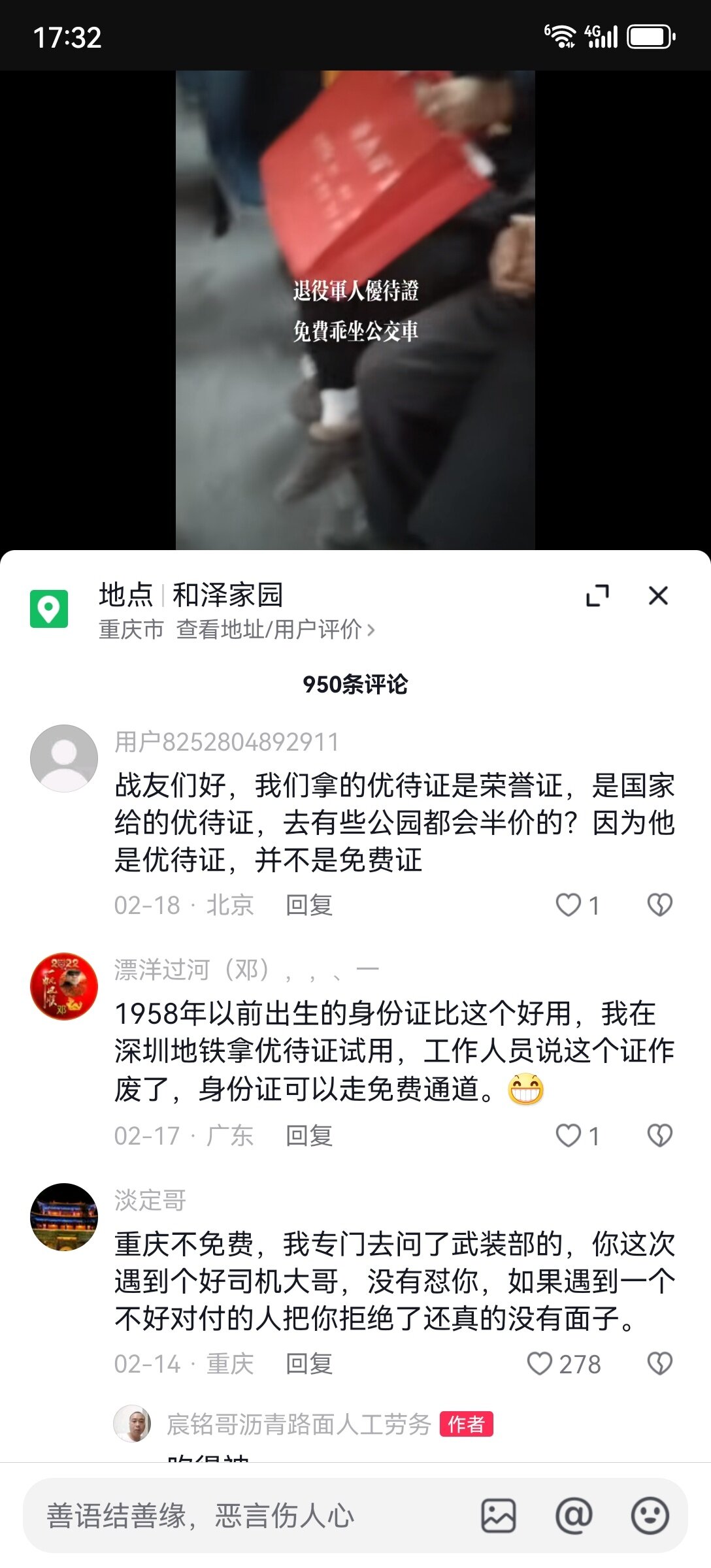Open 漂洋过河(邓)'s profile avatar
The image size is (711, 1568).
tap(64, 986)
